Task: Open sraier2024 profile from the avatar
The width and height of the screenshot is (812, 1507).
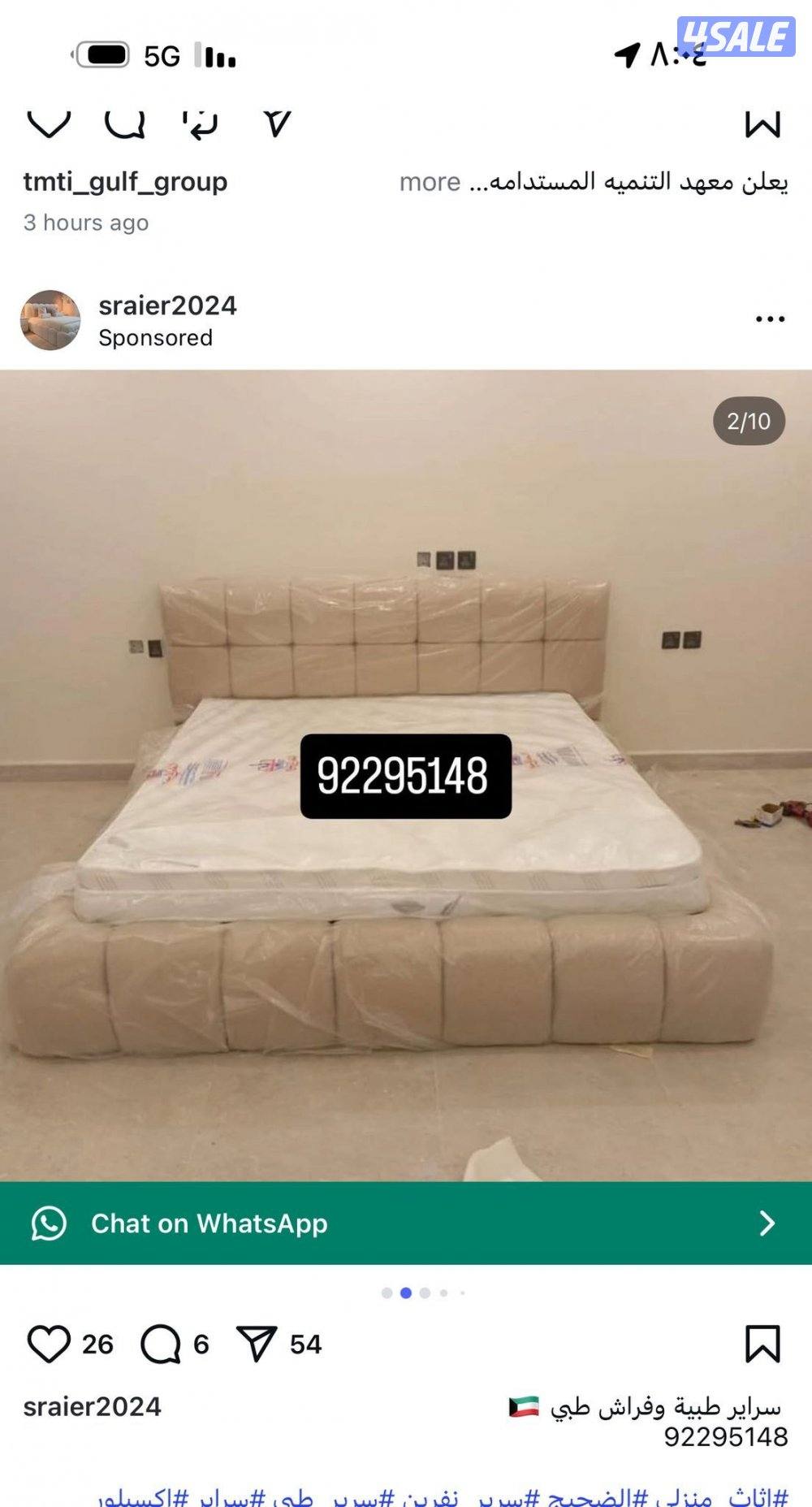Action: click(x=50, y=320)
